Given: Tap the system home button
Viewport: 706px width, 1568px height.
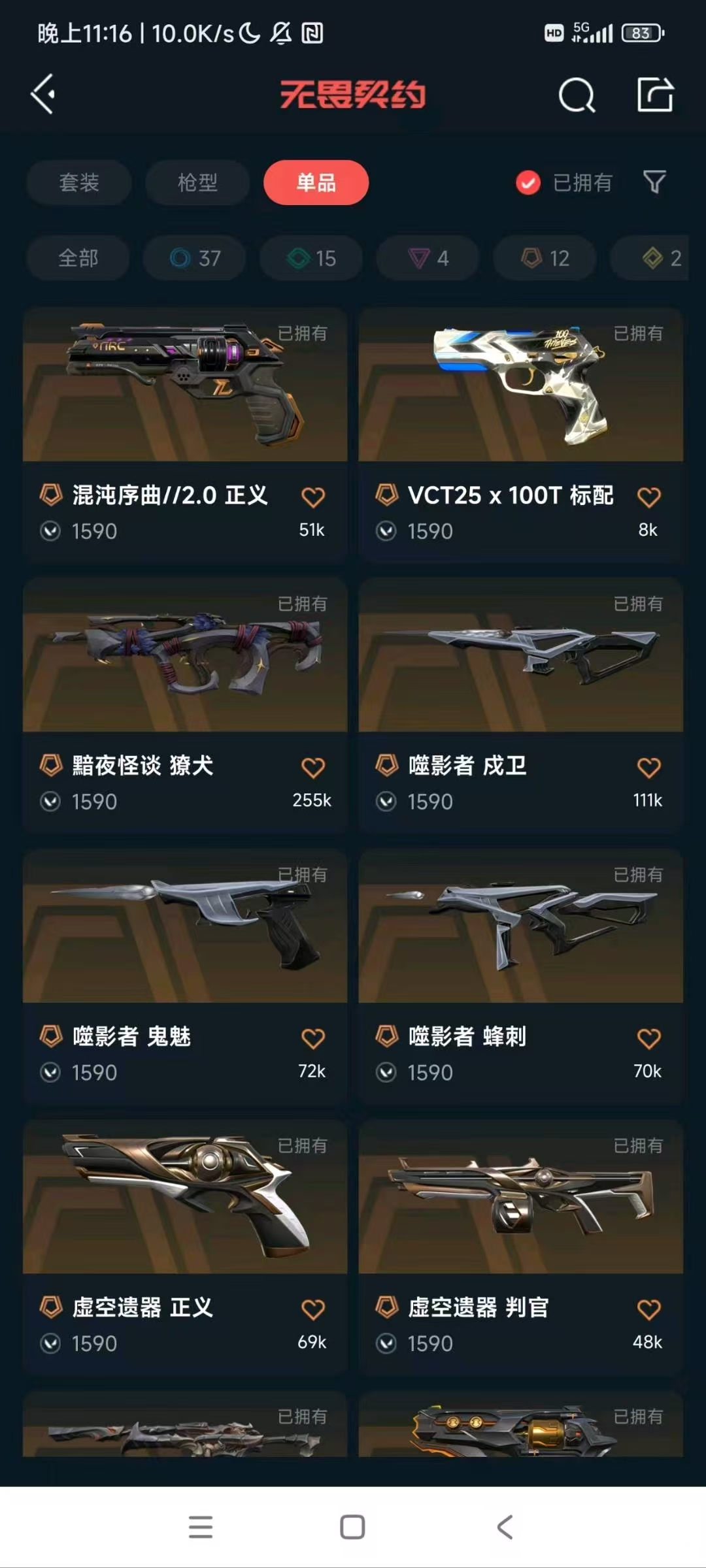Looking at the screenshot, I should pos(352,1527).
